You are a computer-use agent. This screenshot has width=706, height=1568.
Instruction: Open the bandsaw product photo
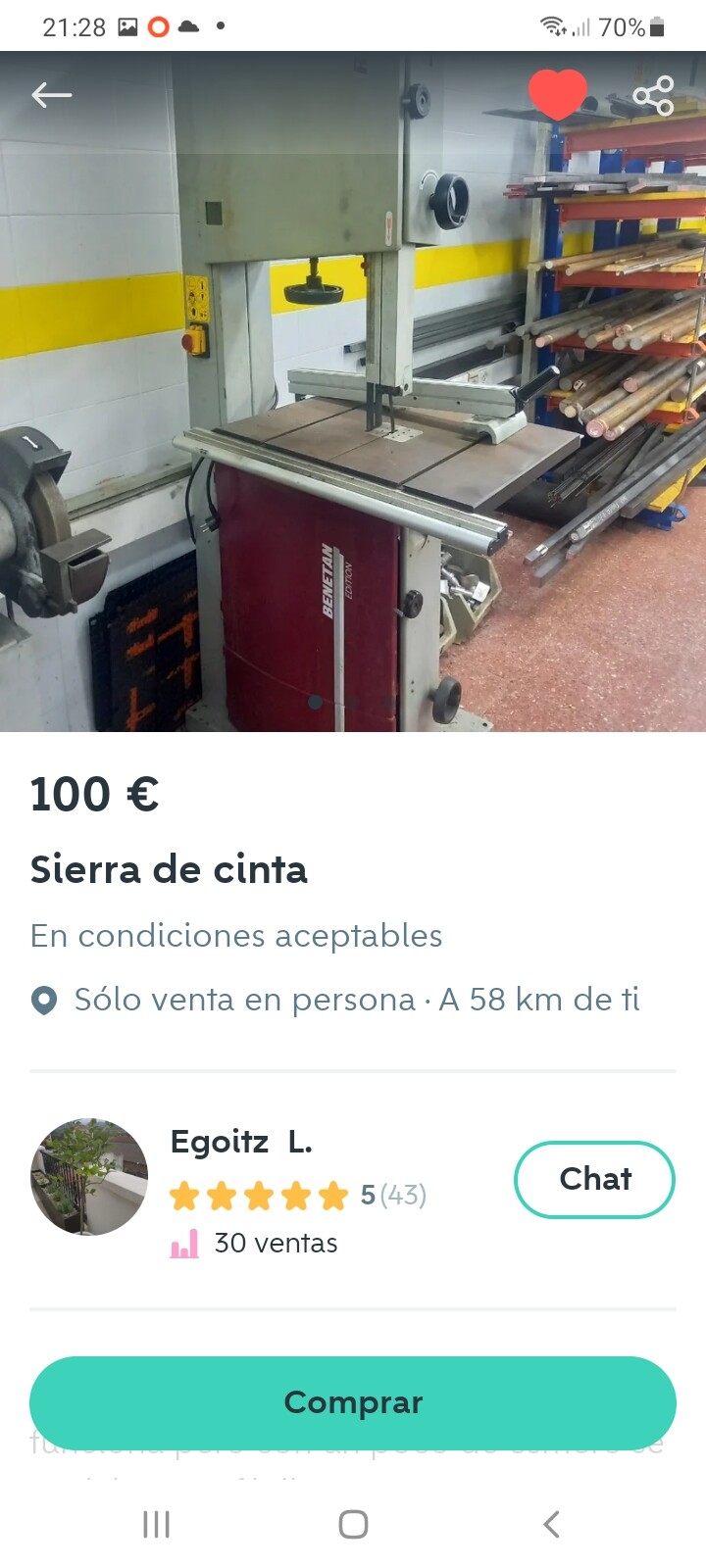coord(353,412)
